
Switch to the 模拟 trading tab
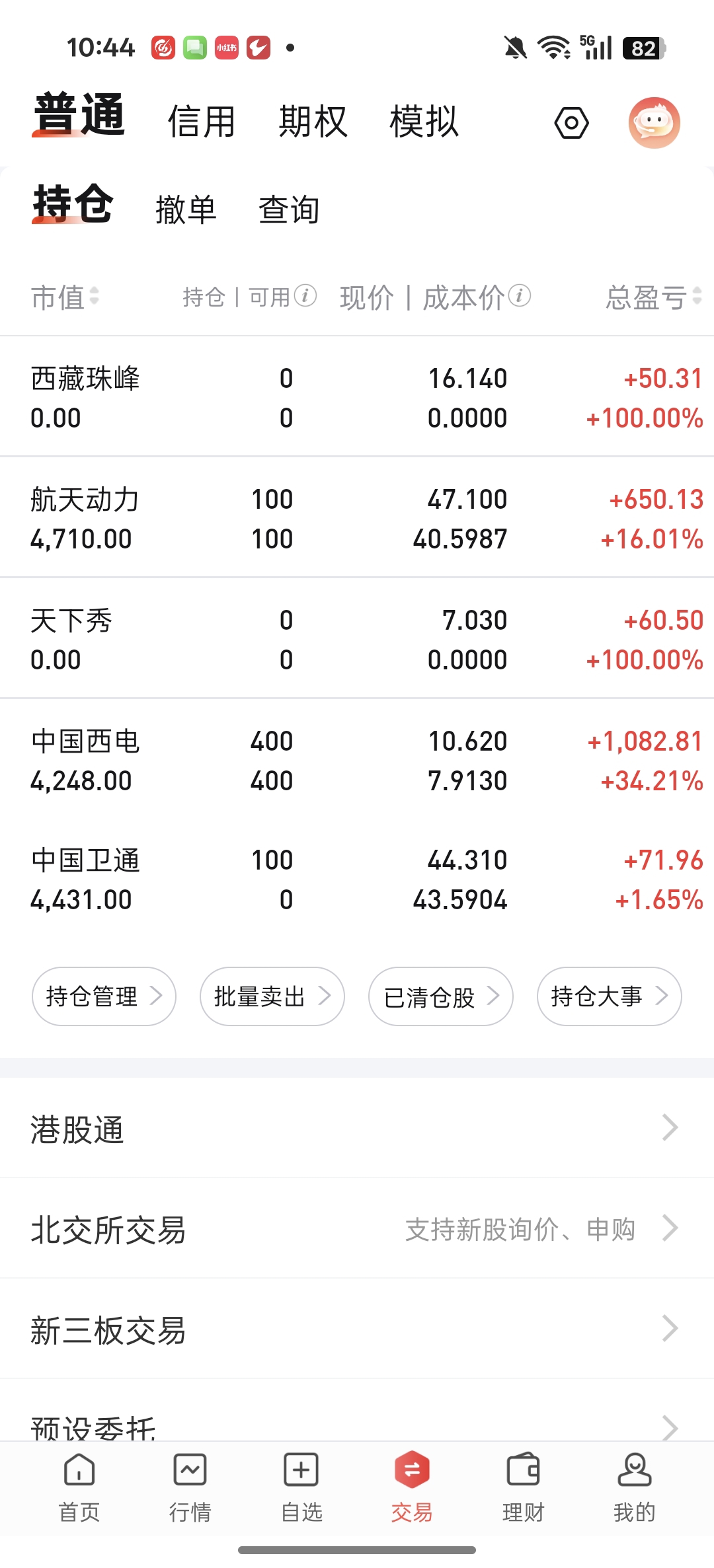424,122
